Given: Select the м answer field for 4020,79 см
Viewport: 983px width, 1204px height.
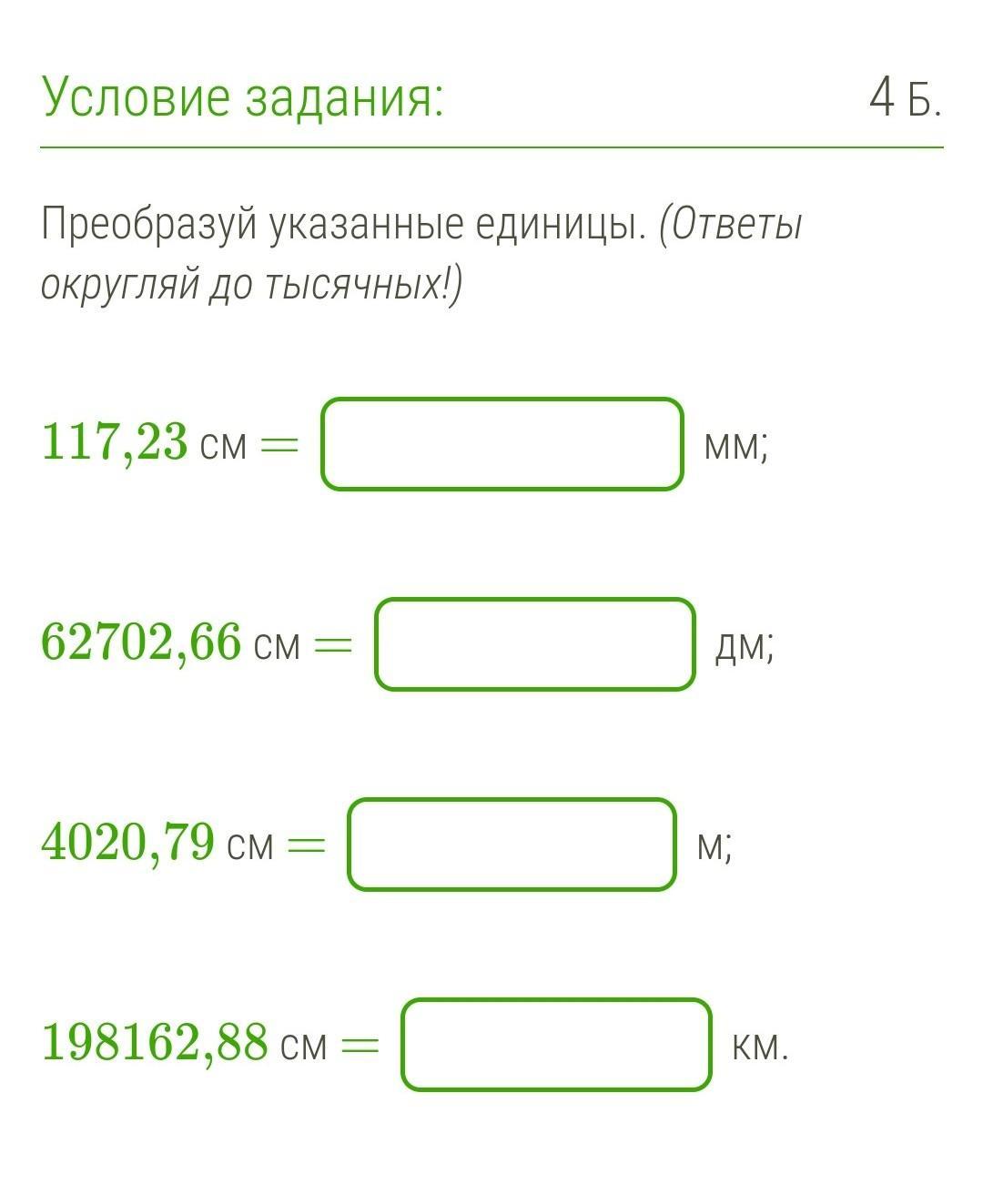Looking at the screenshot, I should (x=512, y=845).
